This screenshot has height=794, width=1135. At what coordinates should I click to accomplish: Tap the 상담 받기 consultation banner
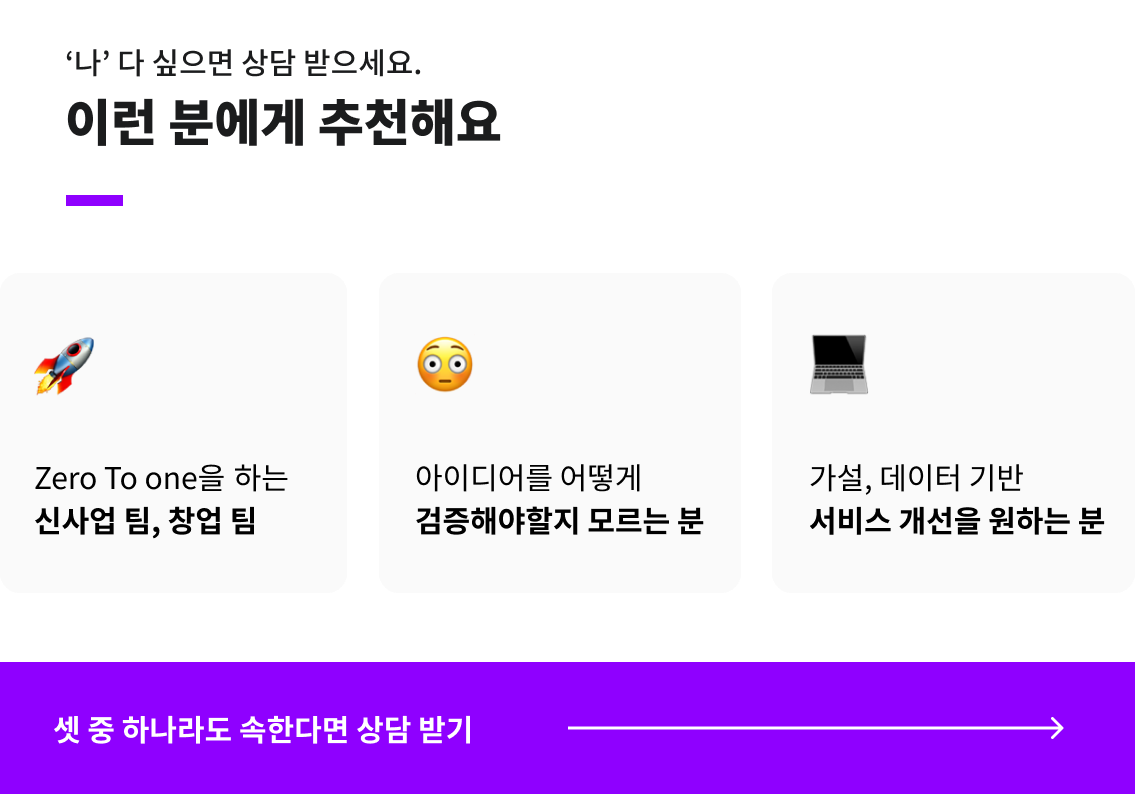(x=566, y=729)
